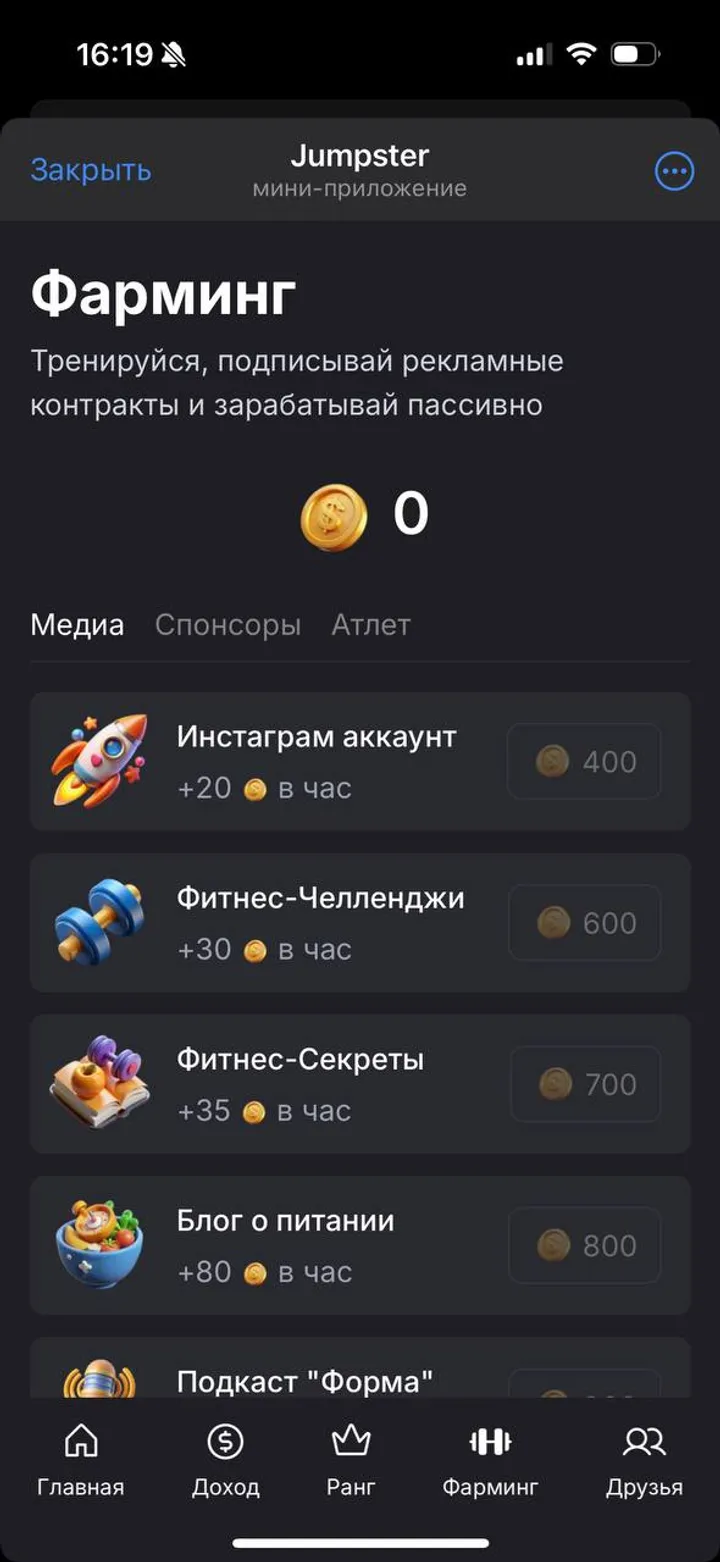Screen dimensions: 720x1562
Task: Tap the salad bowl icon for Блог о питании
Action: [98, 1244]
